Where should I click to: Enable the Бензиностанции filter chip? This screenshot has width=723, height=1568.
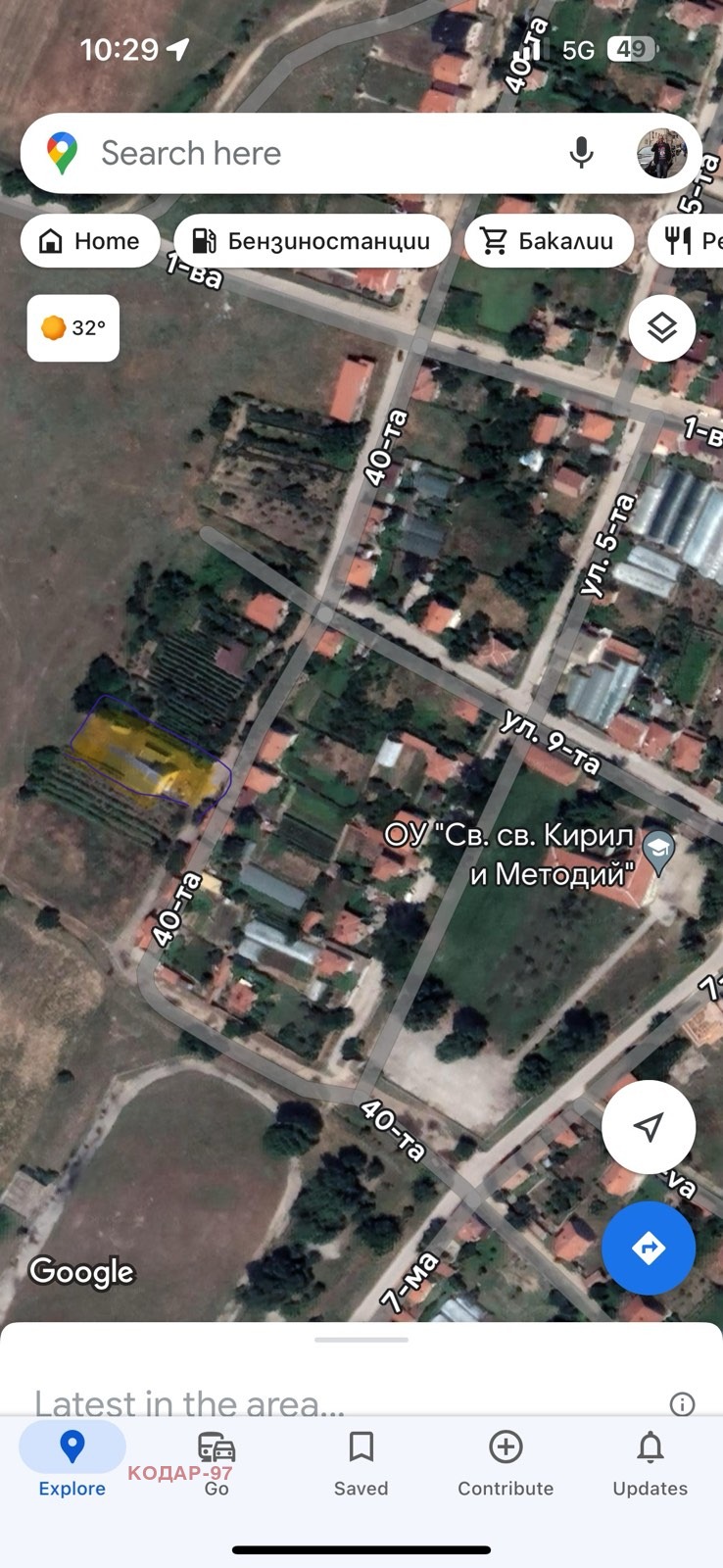coord(312,240)
